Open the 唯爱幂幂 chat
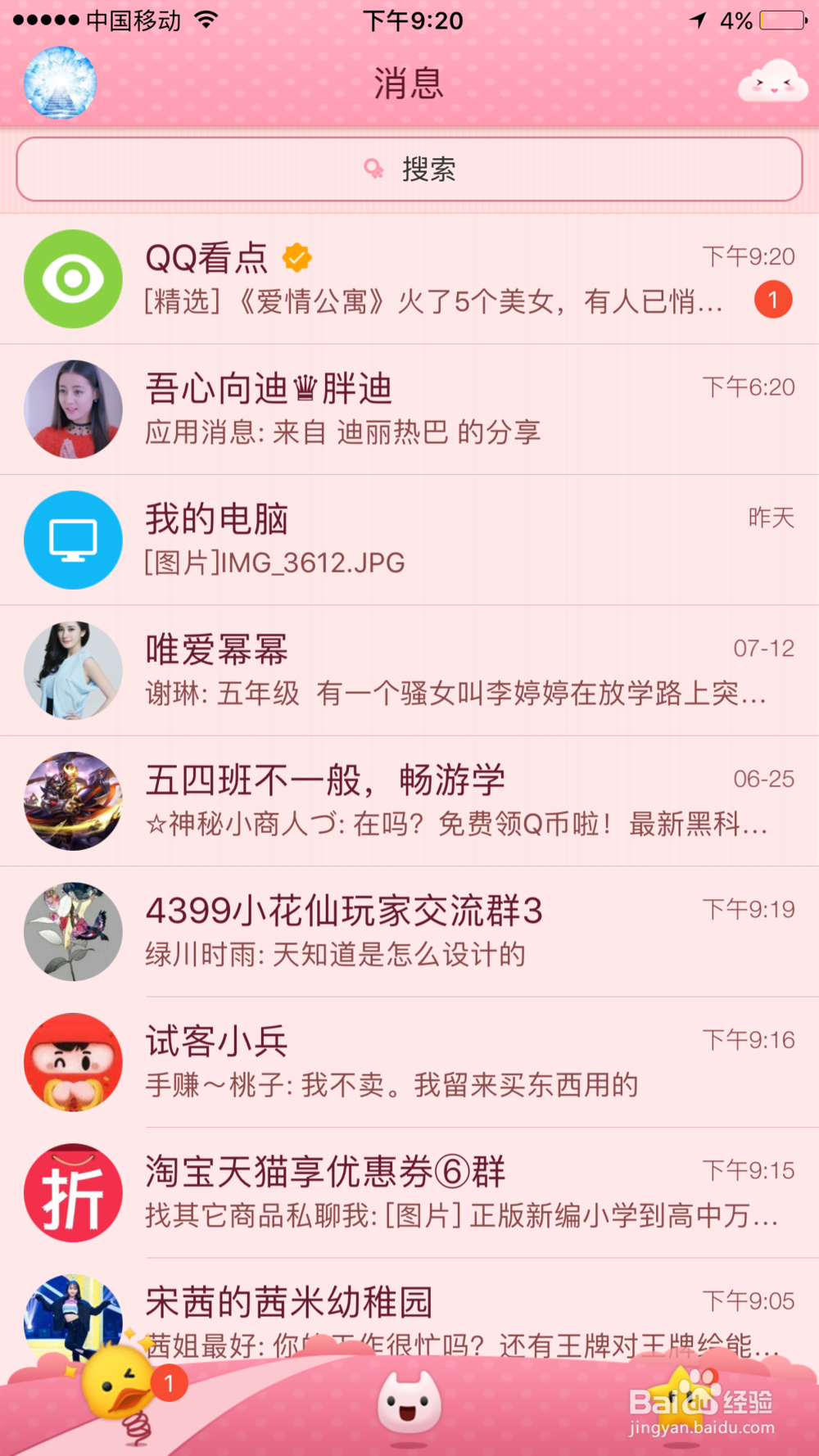Image resolution: width=819 pixels, height=1456 pixels. click(409, 670)
